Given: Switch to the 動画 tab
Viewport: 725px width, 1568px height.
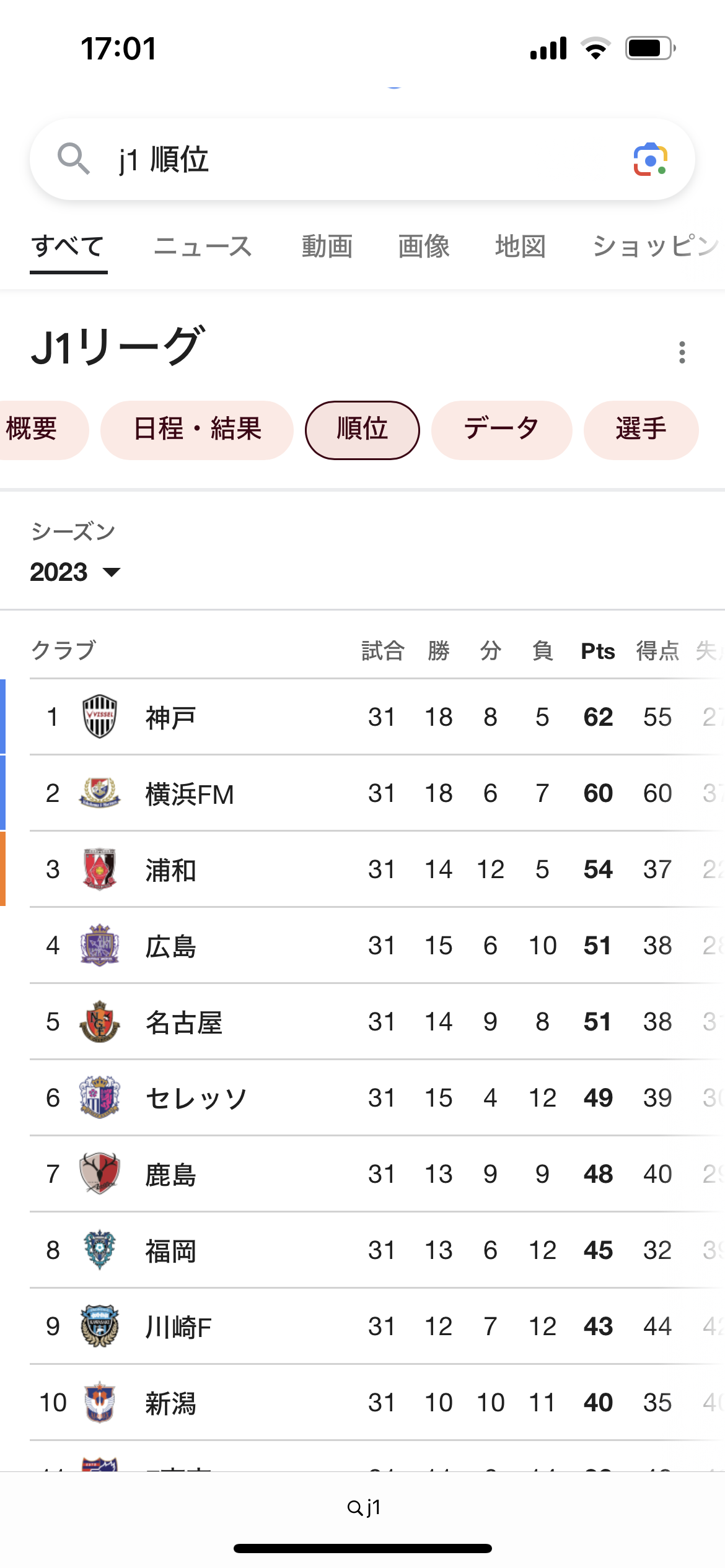Looking at the screenshot, I should (x=327, y=246).
